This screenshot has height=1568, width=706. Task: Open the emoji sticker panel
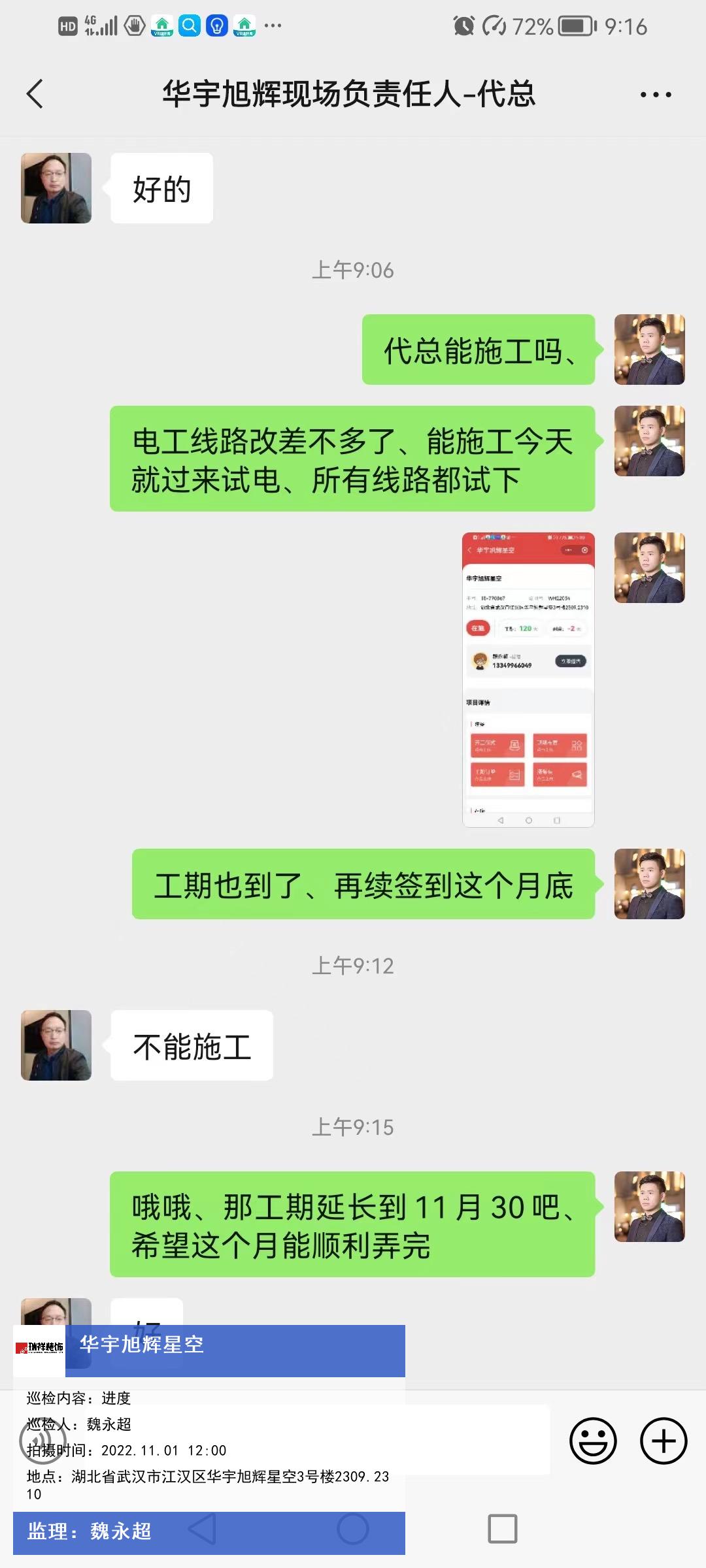tap(593, 1440)
